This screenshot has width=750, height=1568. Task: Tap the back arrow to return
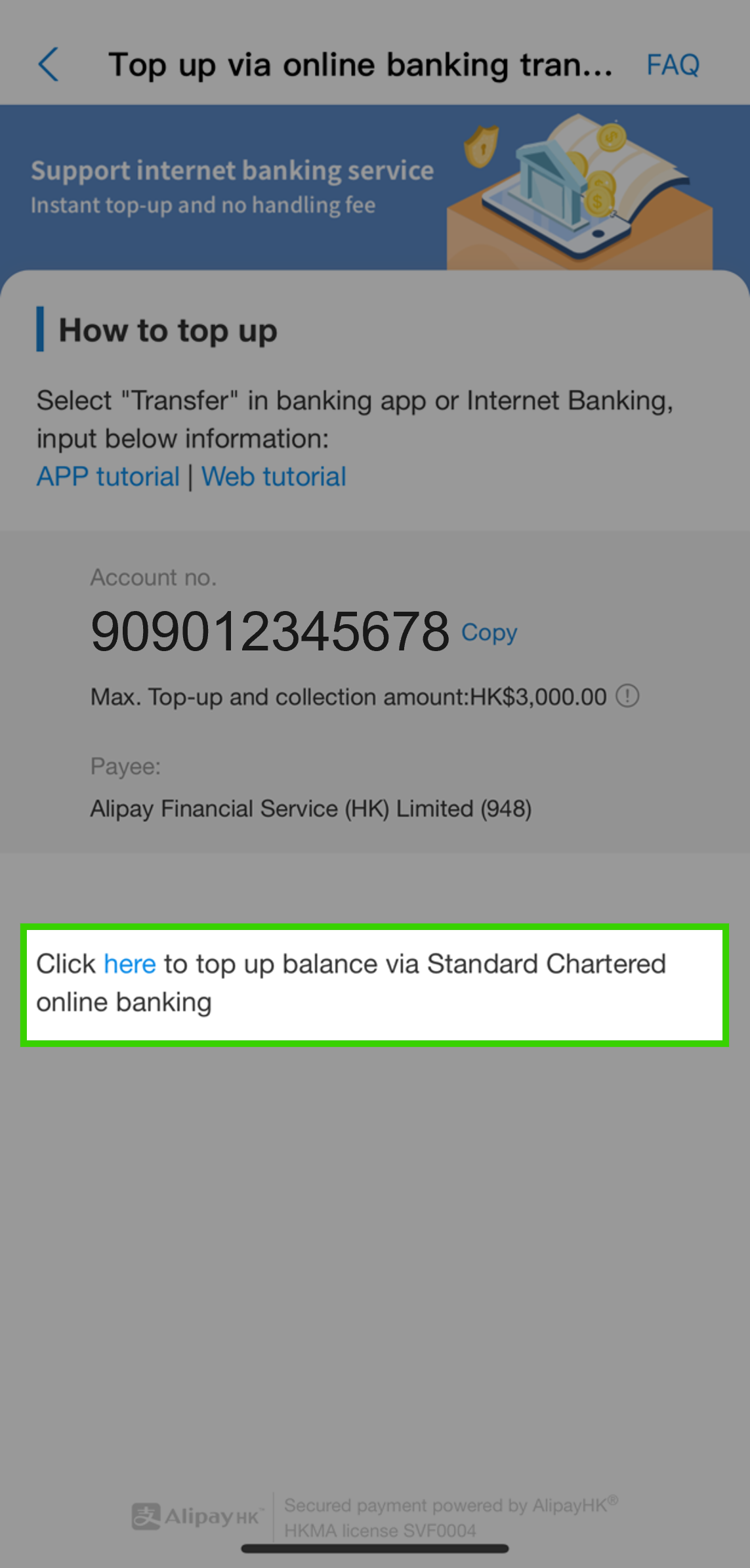pyautogui.click(x=47, y=64)
